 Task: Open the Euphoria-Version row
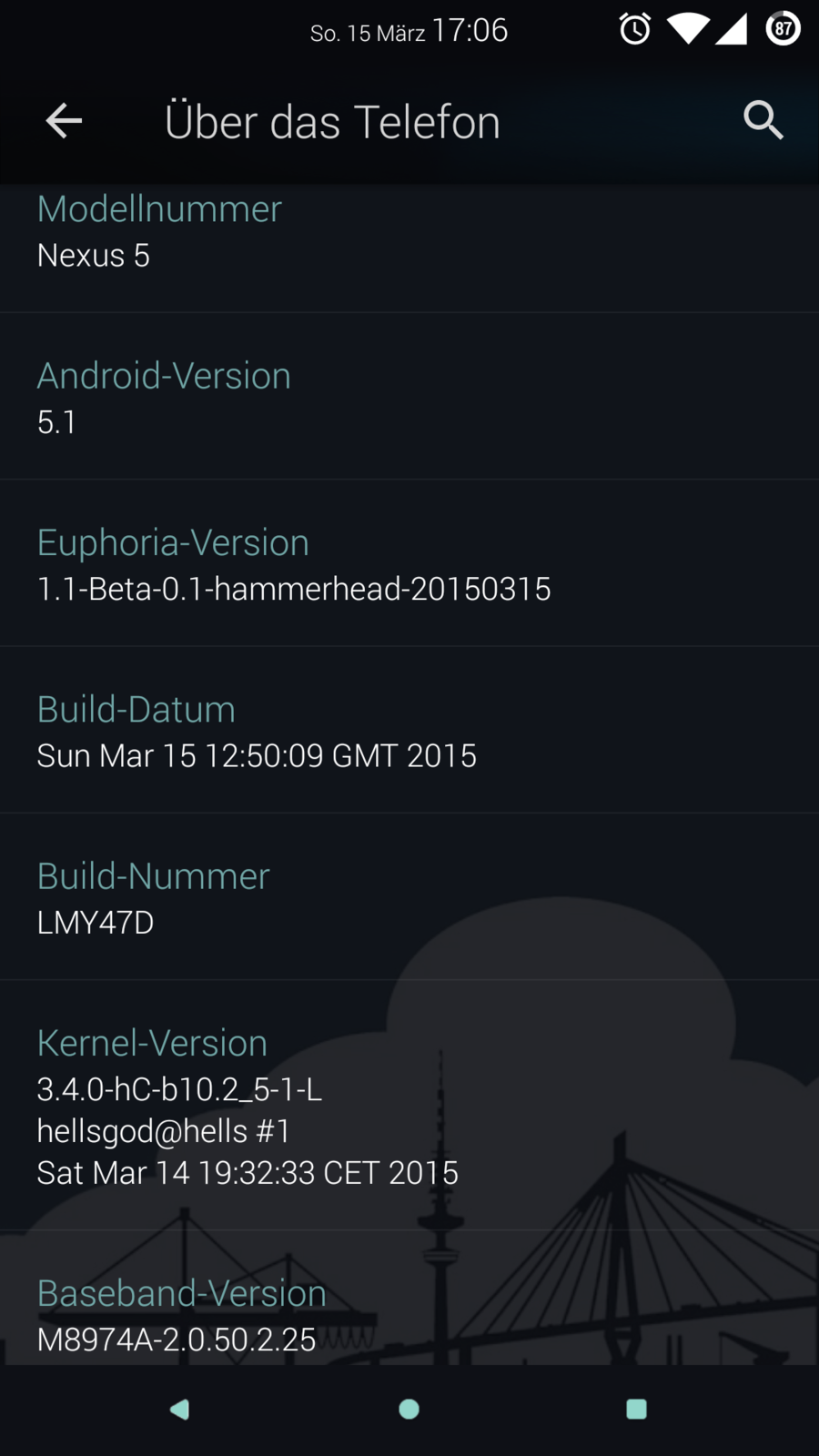click(409, 564)
